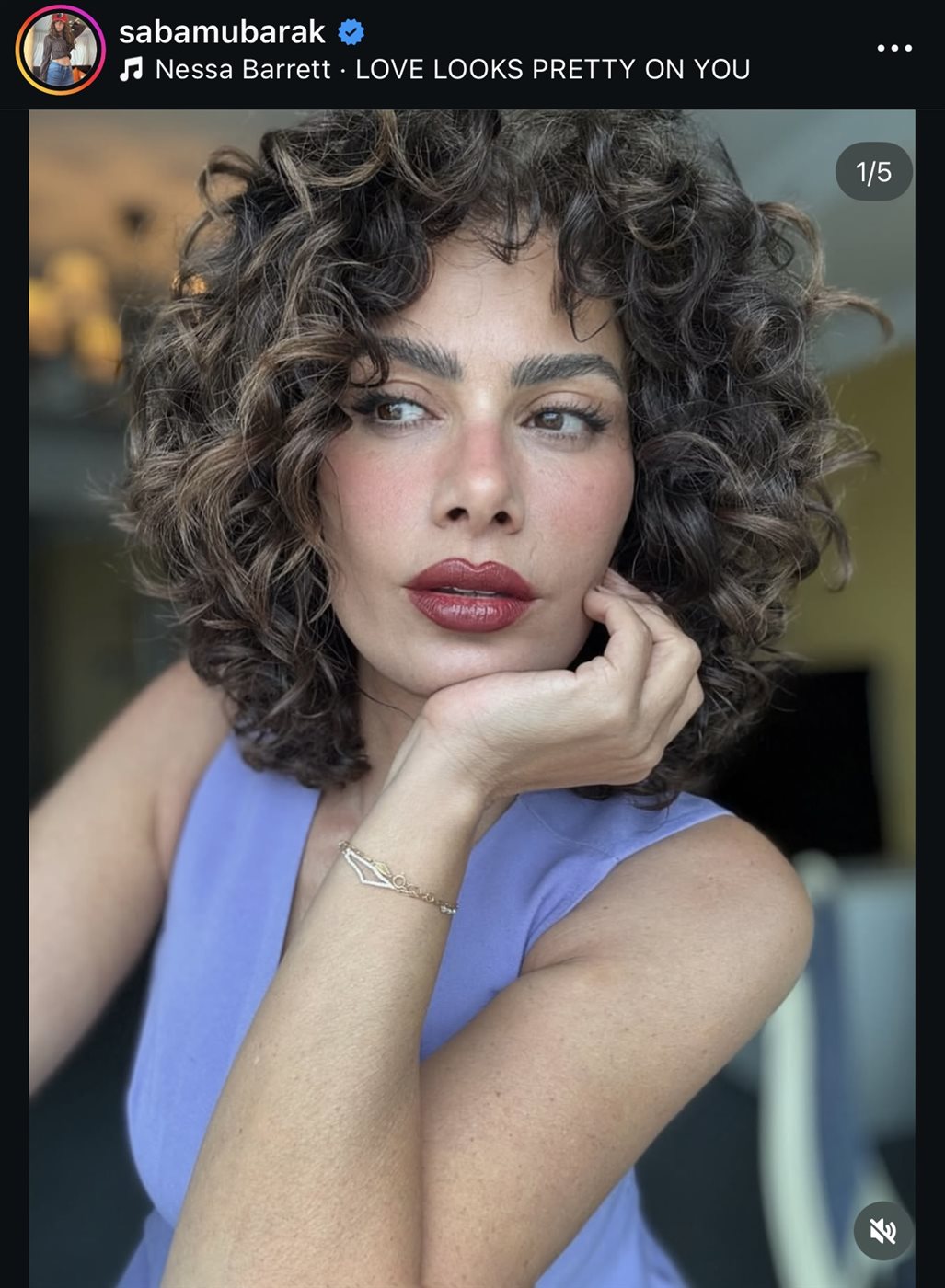This screenshot has width=945, height=1288.
Task: Open sabamubarak's story from profile picture
Action: coord(60,50)
